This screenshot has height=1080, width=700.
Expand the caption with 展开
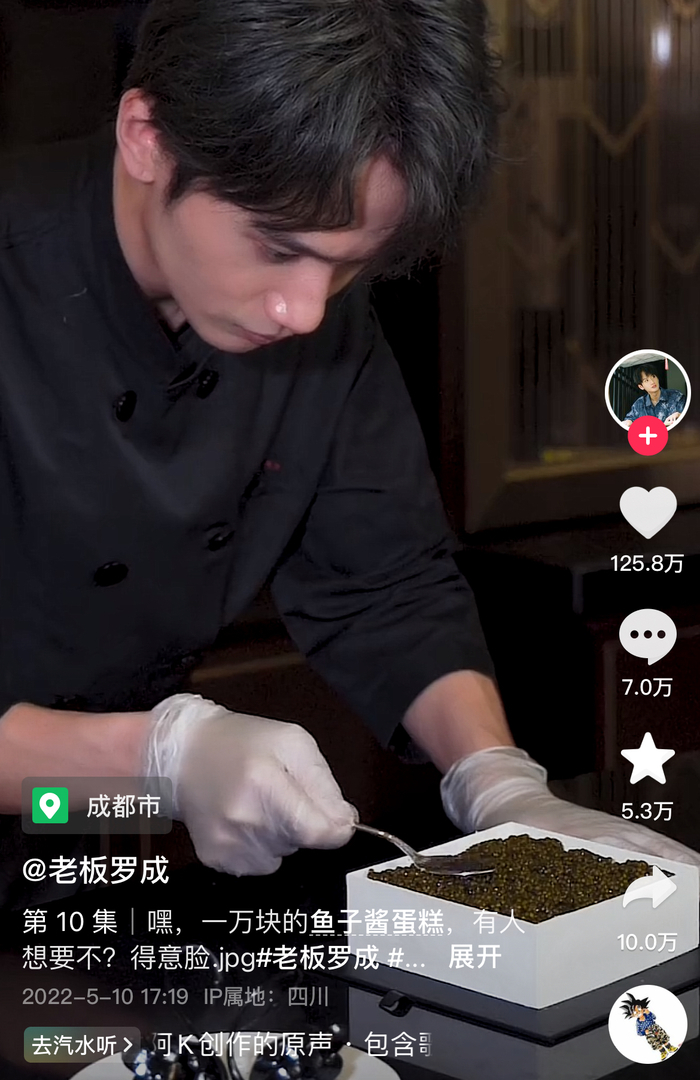pos(474,957)
